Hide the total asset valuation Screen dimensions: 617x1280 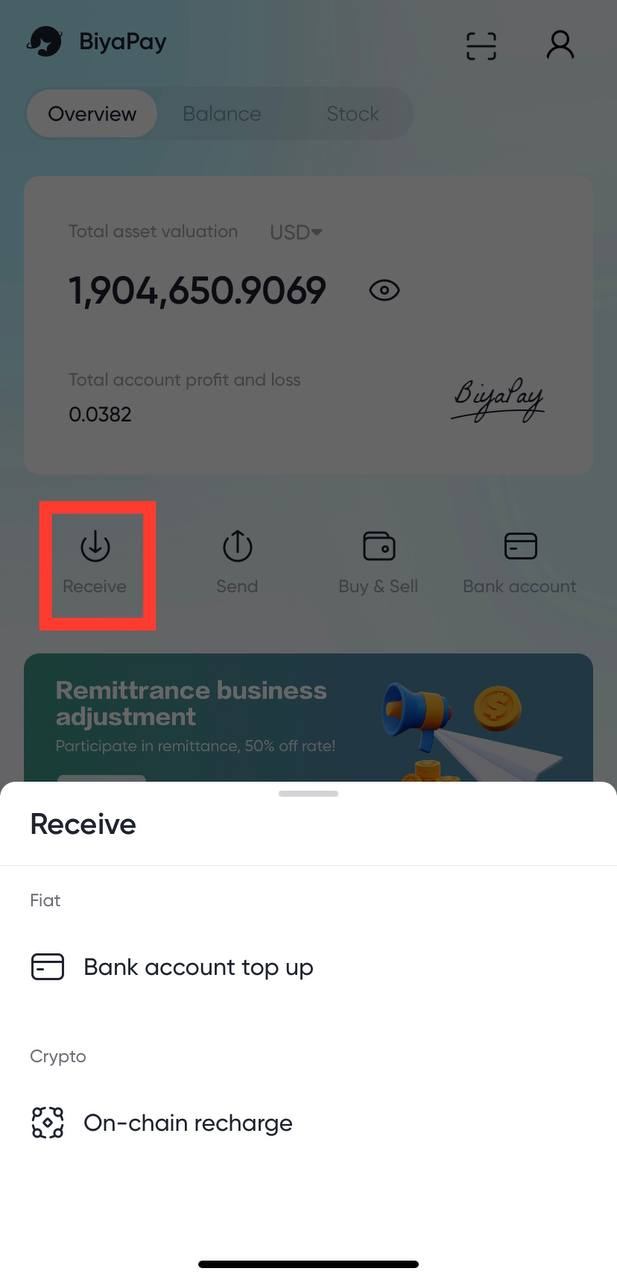point(384,291)
